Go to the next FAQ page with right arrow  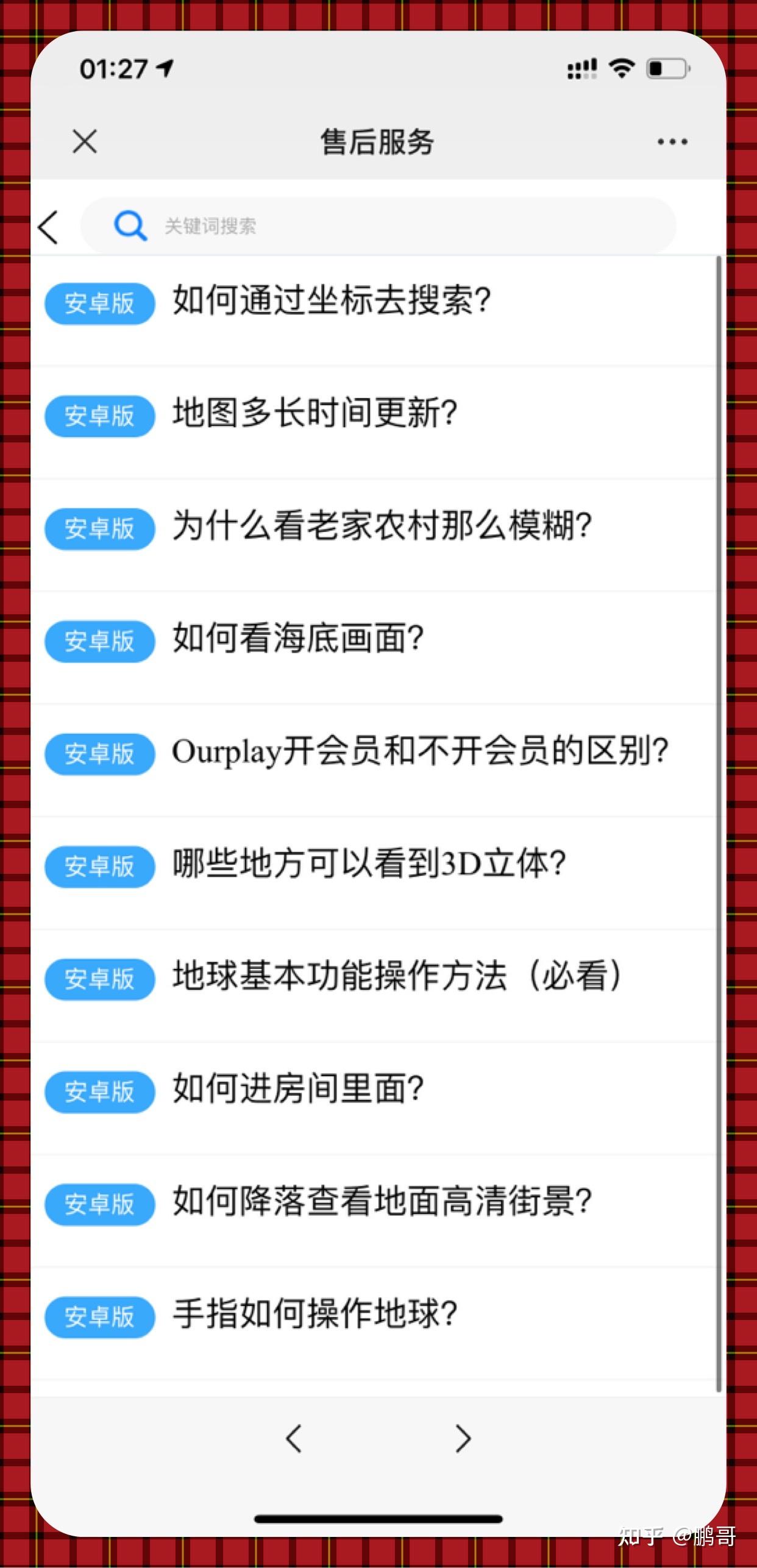pos(462,1439)
